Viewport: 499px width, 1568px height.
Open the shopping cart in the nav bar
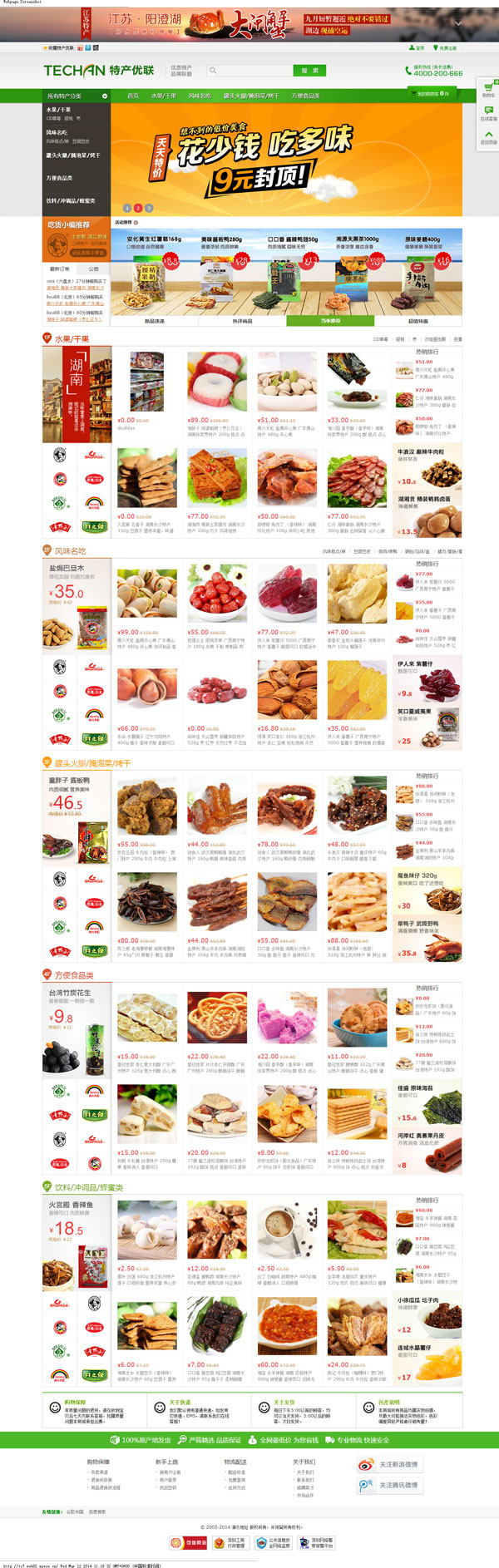[x=433, y=94]
